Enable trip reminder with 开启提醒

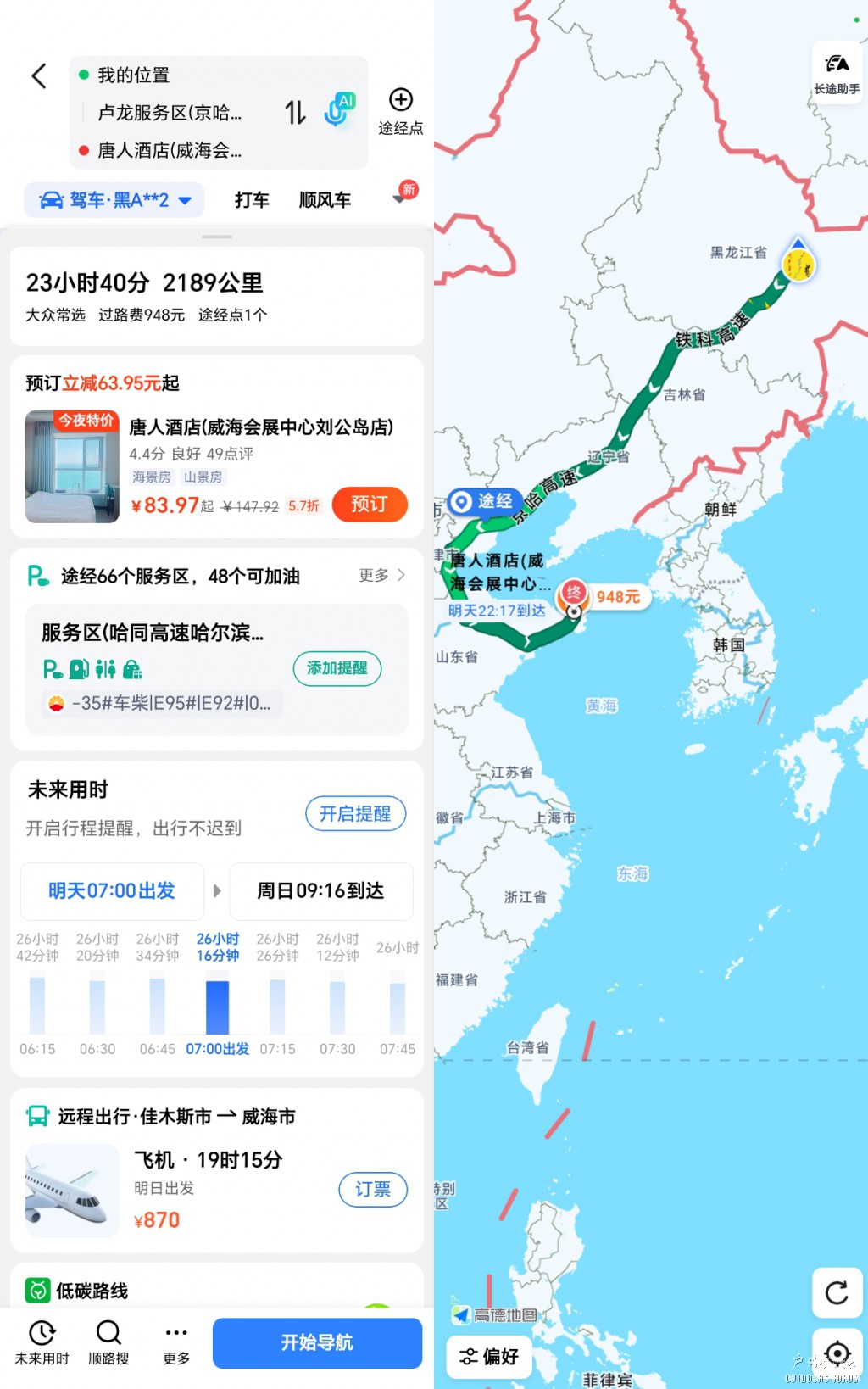click(355, 814)
